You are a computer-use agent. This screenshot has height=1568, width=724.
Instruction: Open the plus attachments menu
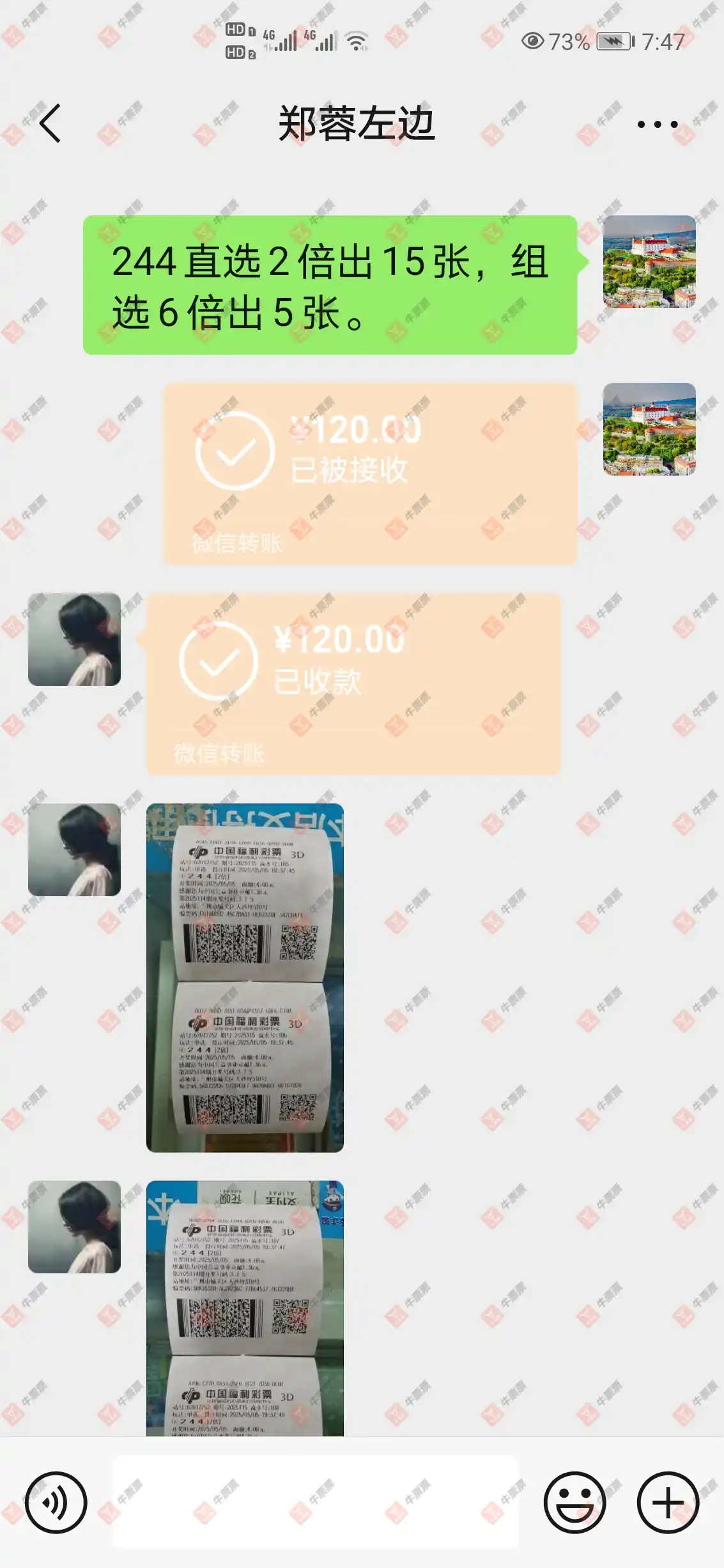[x=668, y=1503]
